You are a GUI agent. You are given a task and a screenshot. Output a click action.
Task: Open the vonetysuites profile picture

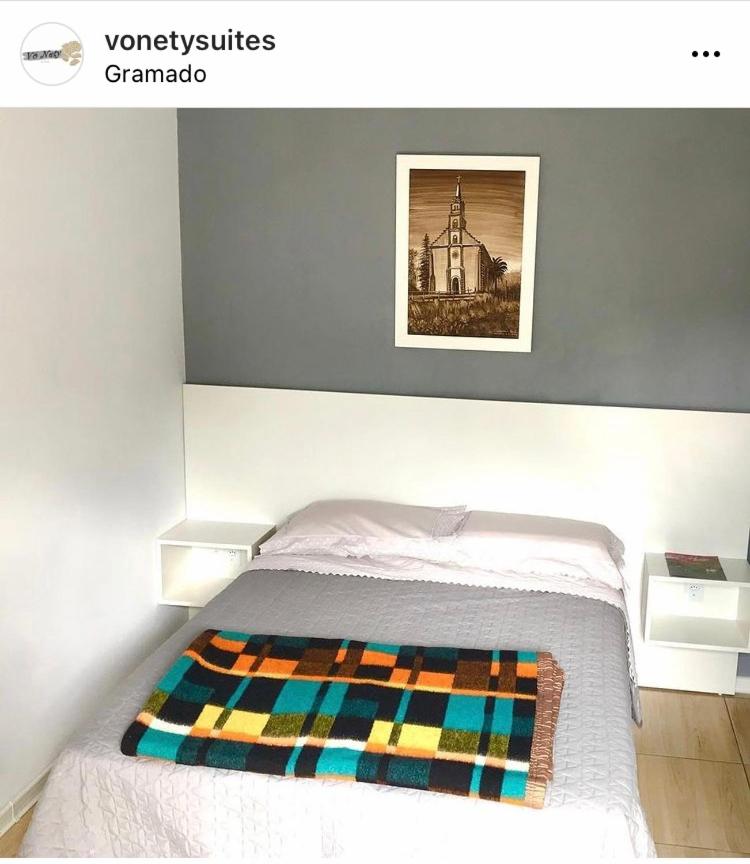[52, 54]
